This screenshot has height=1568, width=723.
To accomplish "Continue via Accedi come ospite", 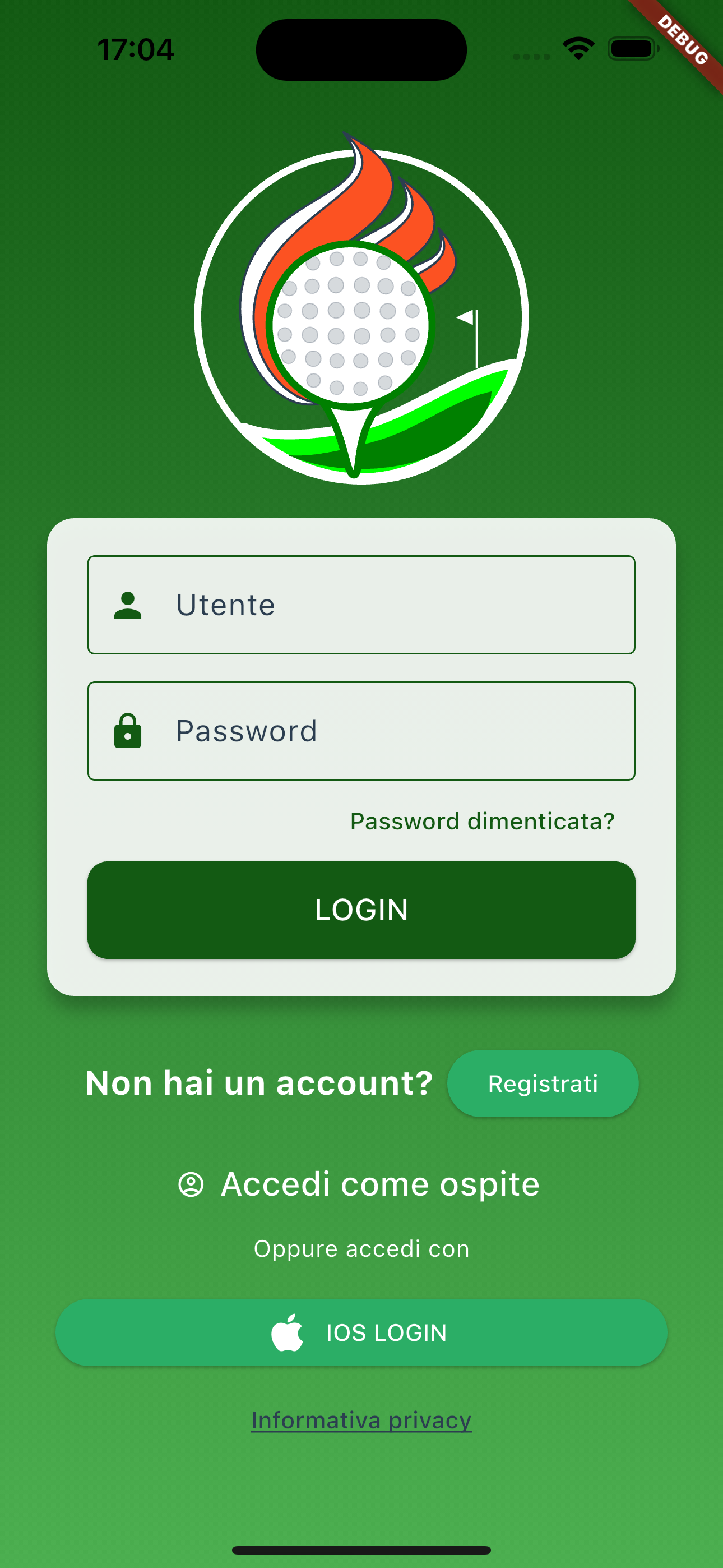I will coord(360,1184).
